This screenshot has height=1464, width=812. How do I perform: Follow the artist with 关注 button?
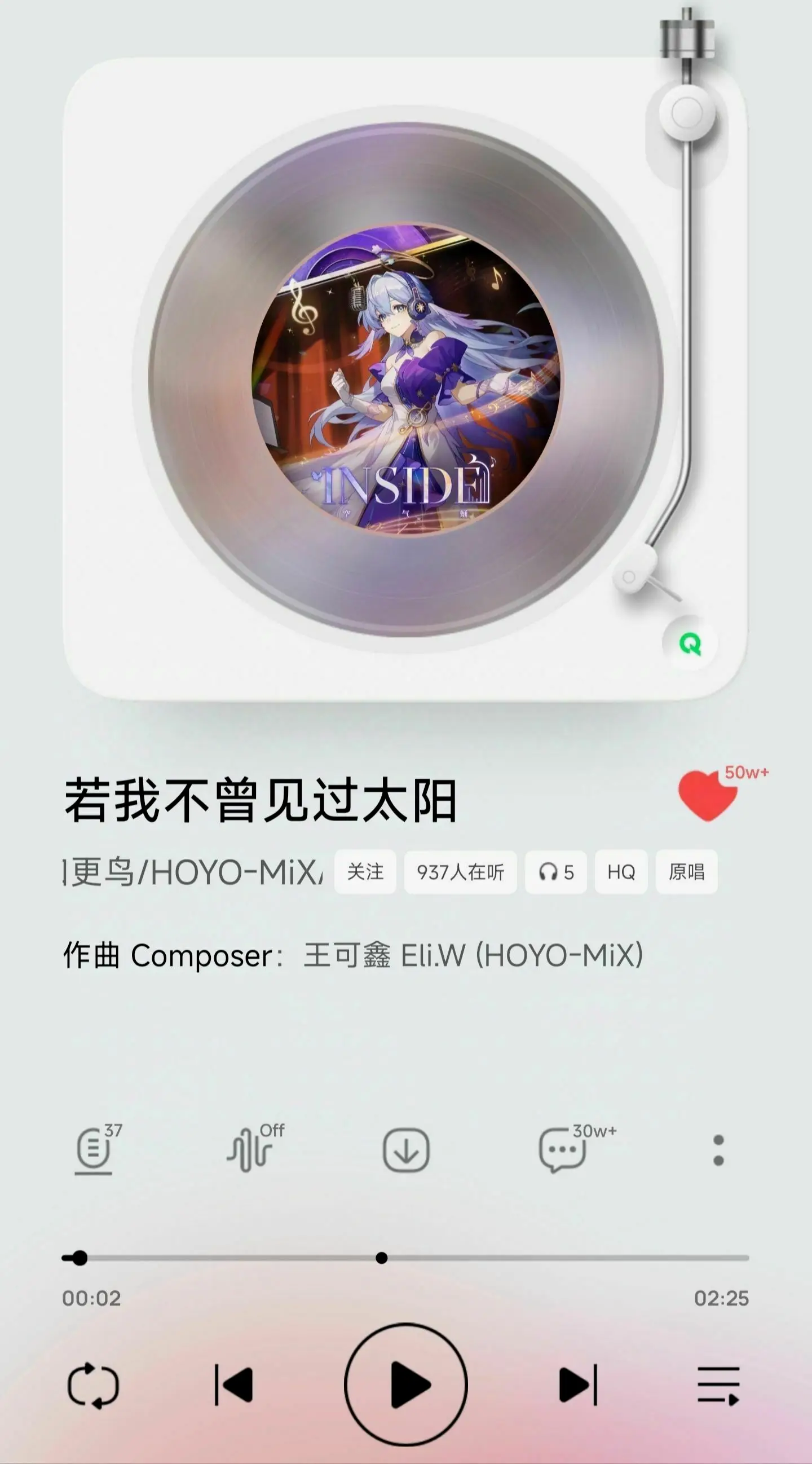tap(365, 872)
